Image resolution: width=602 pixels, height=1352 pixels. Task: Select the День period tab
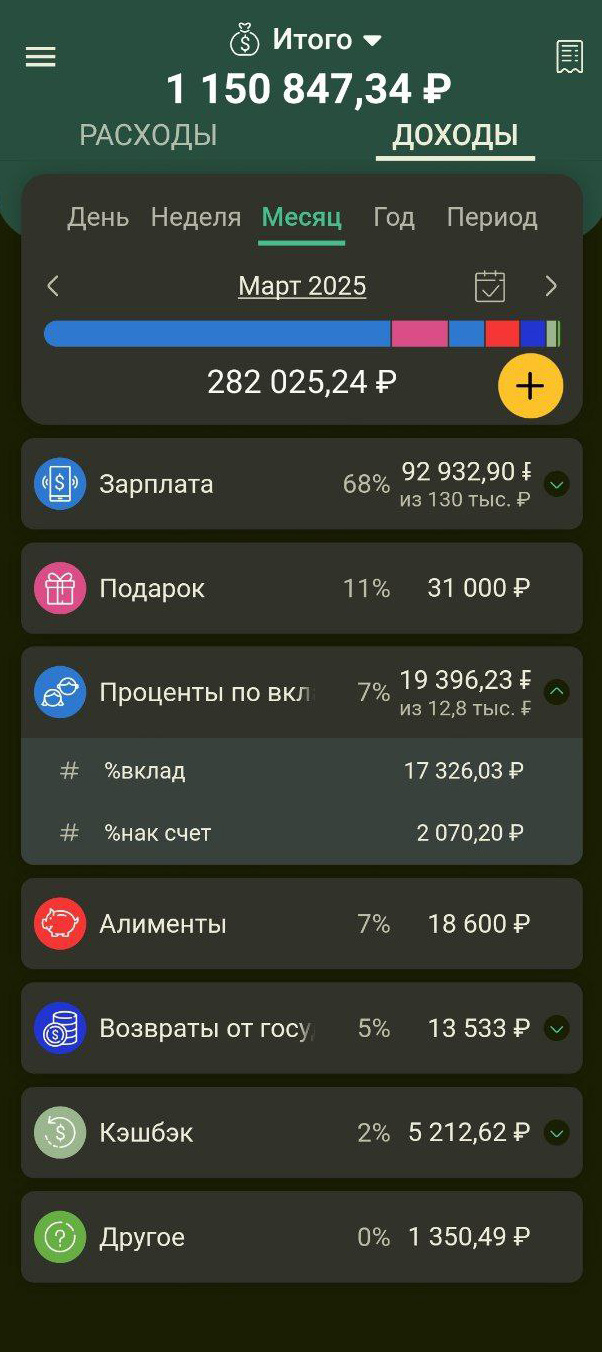click(x=98, y=217)
